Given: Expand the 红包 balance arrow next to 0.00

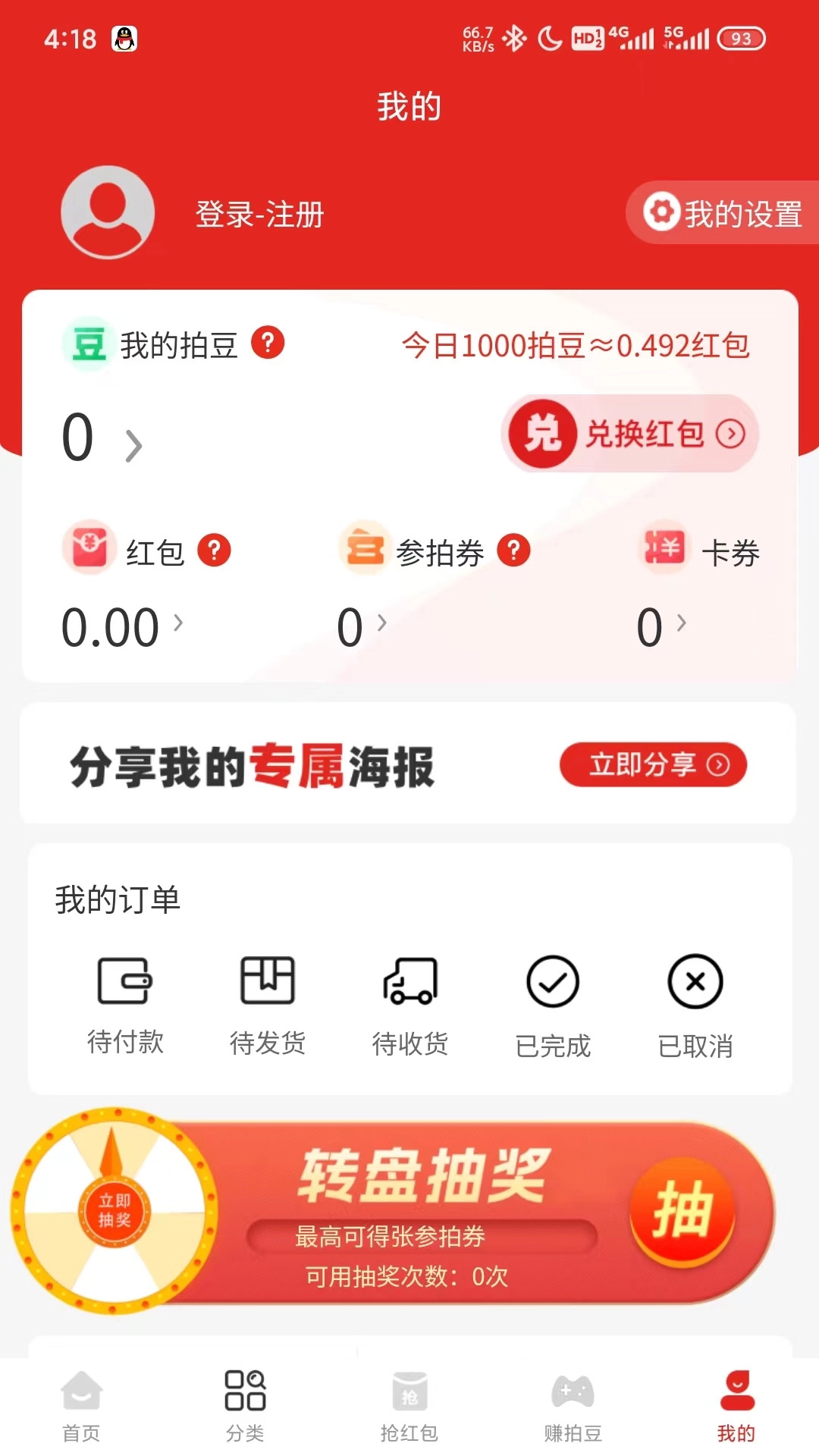Looking at the screenshot, I should tap(180, 624).
